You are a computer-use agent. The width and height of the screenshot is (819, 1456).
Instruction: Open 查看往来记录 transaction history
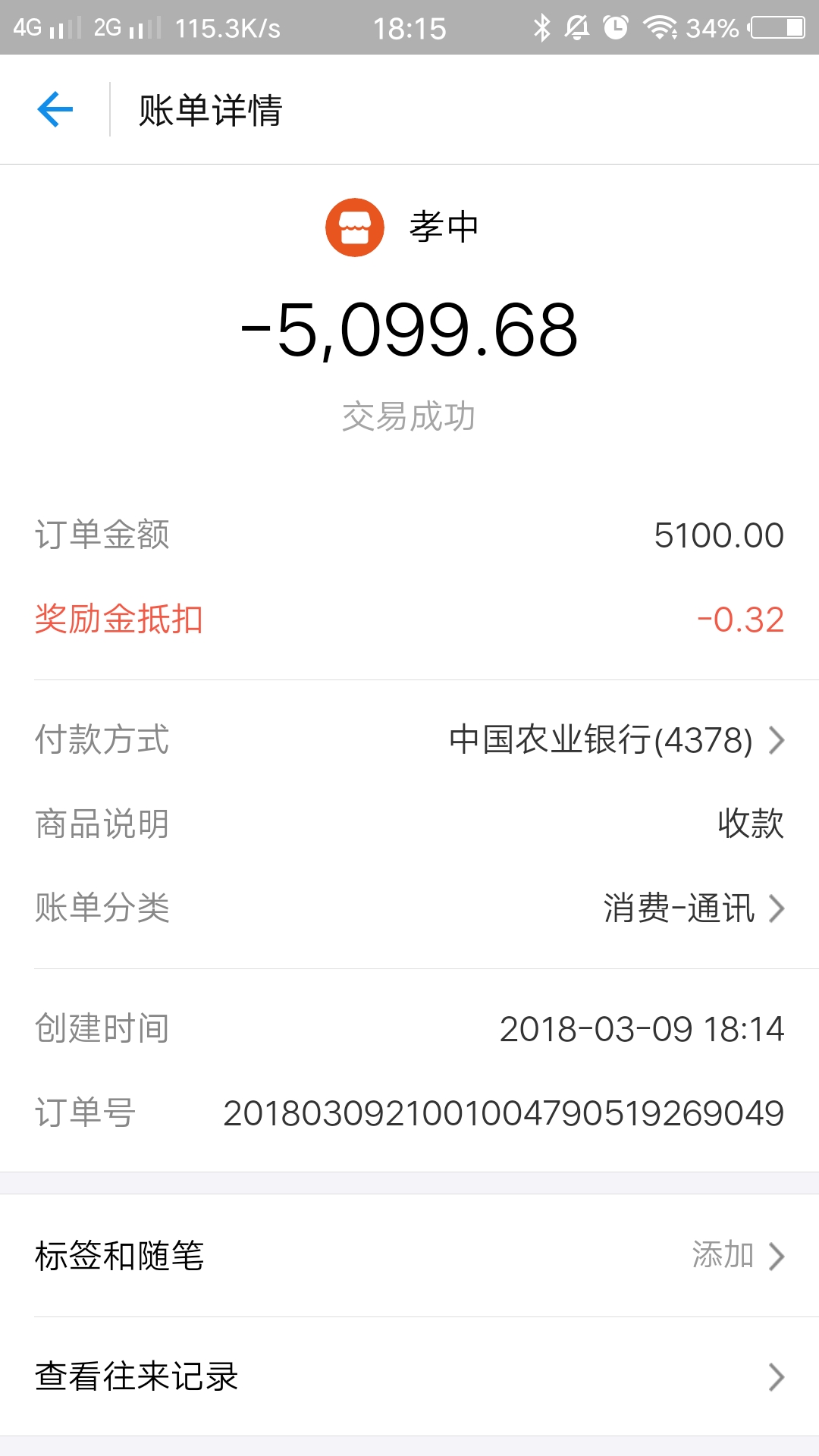coord(409,1376)
